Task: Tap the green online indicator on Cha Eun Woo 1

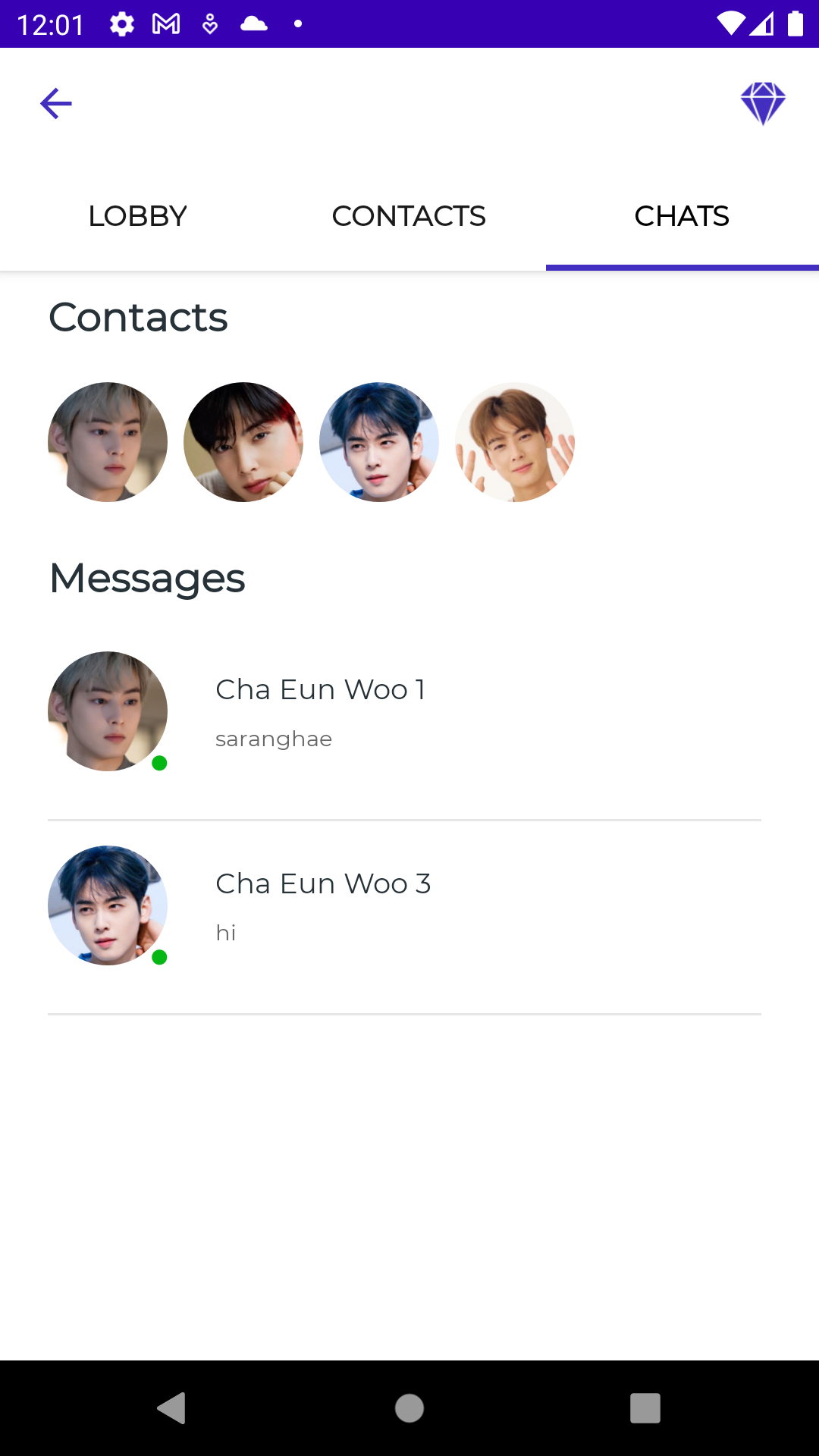Action: (x=161, y=764)
